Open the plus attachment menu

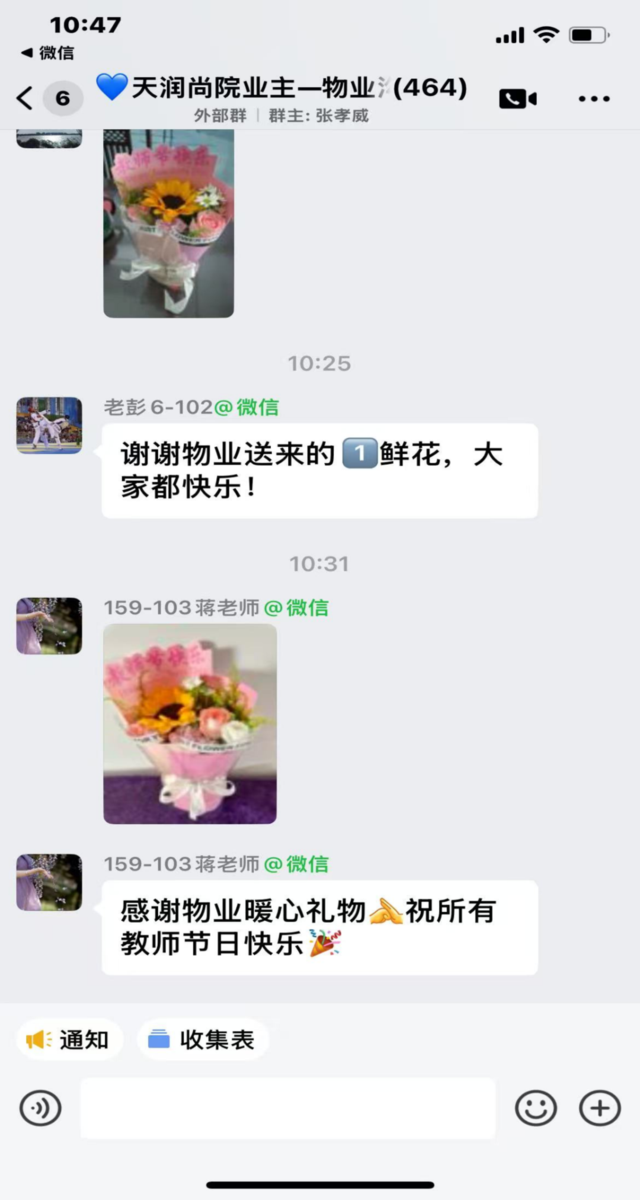click(600, 1108)
